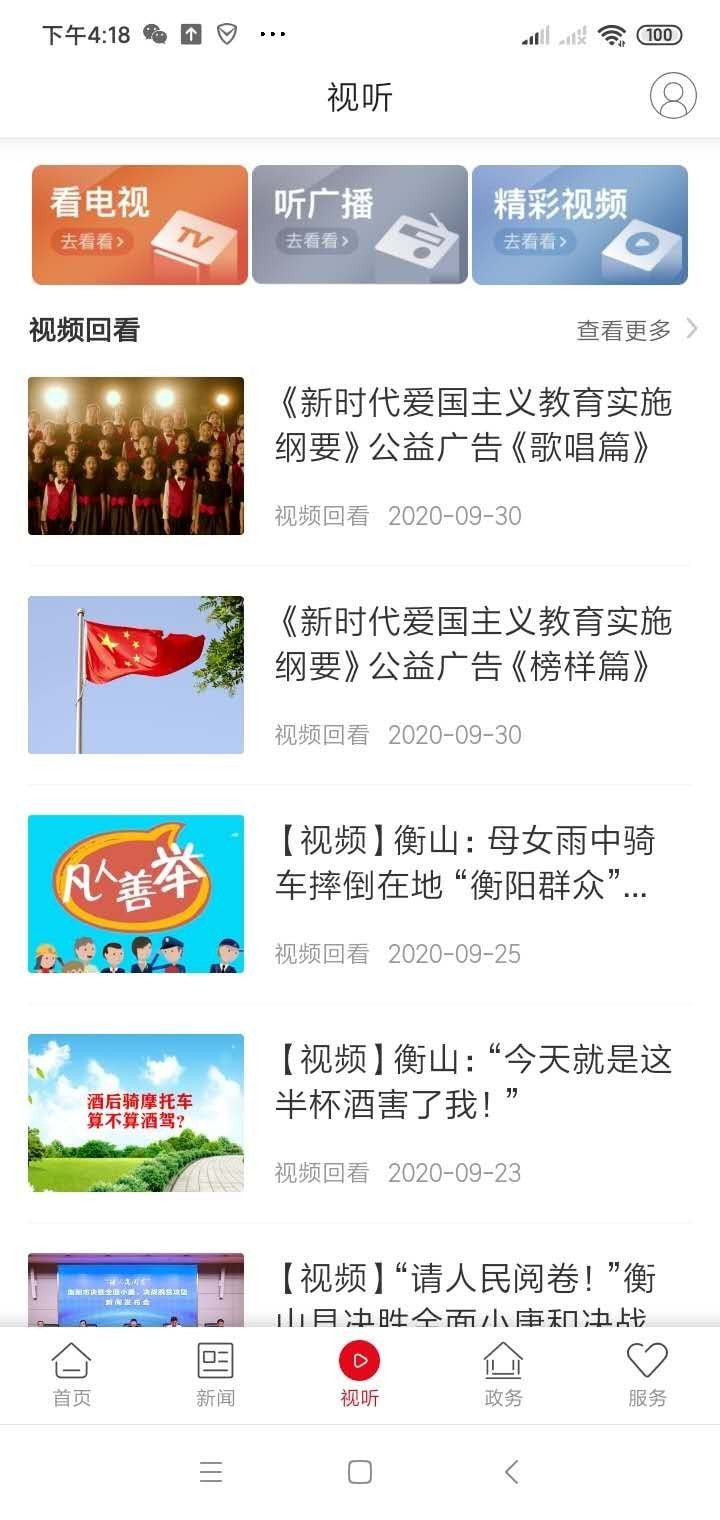Open the 《歌唱篇》 public service ad video

click(x=360, y=456)
